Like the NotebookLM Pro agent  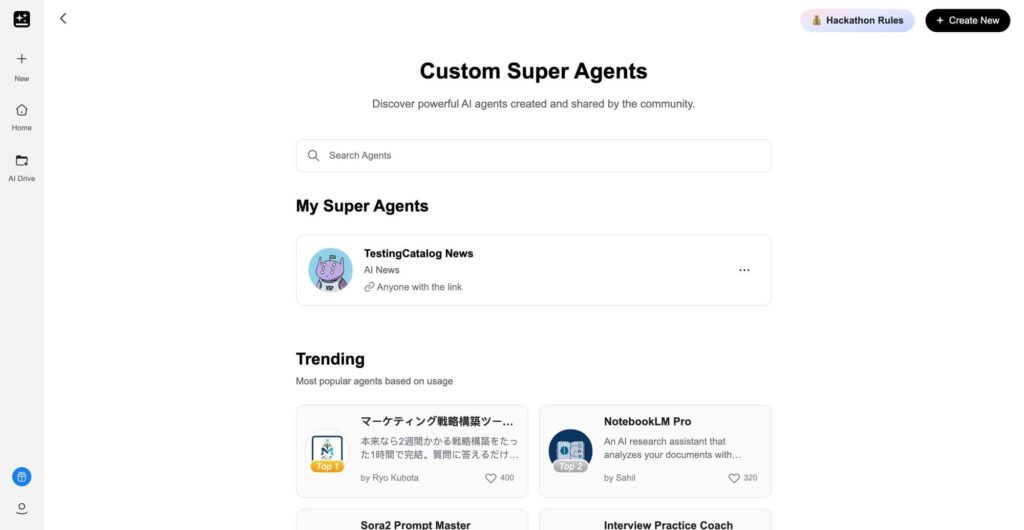point(734,478)
